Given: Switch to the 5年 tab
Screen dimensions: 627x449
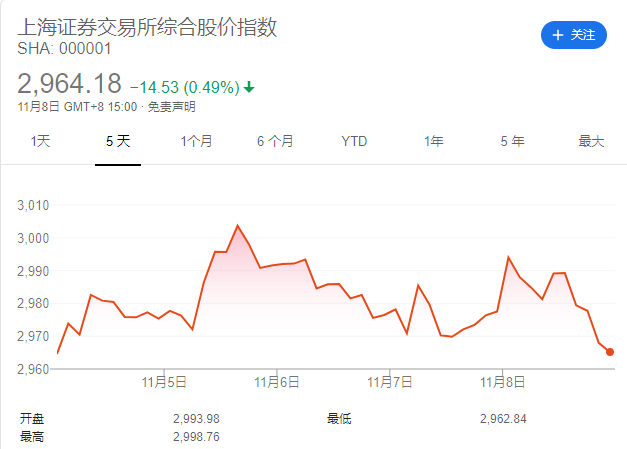Looking at the screenshot, I should [x=512, y=142].
